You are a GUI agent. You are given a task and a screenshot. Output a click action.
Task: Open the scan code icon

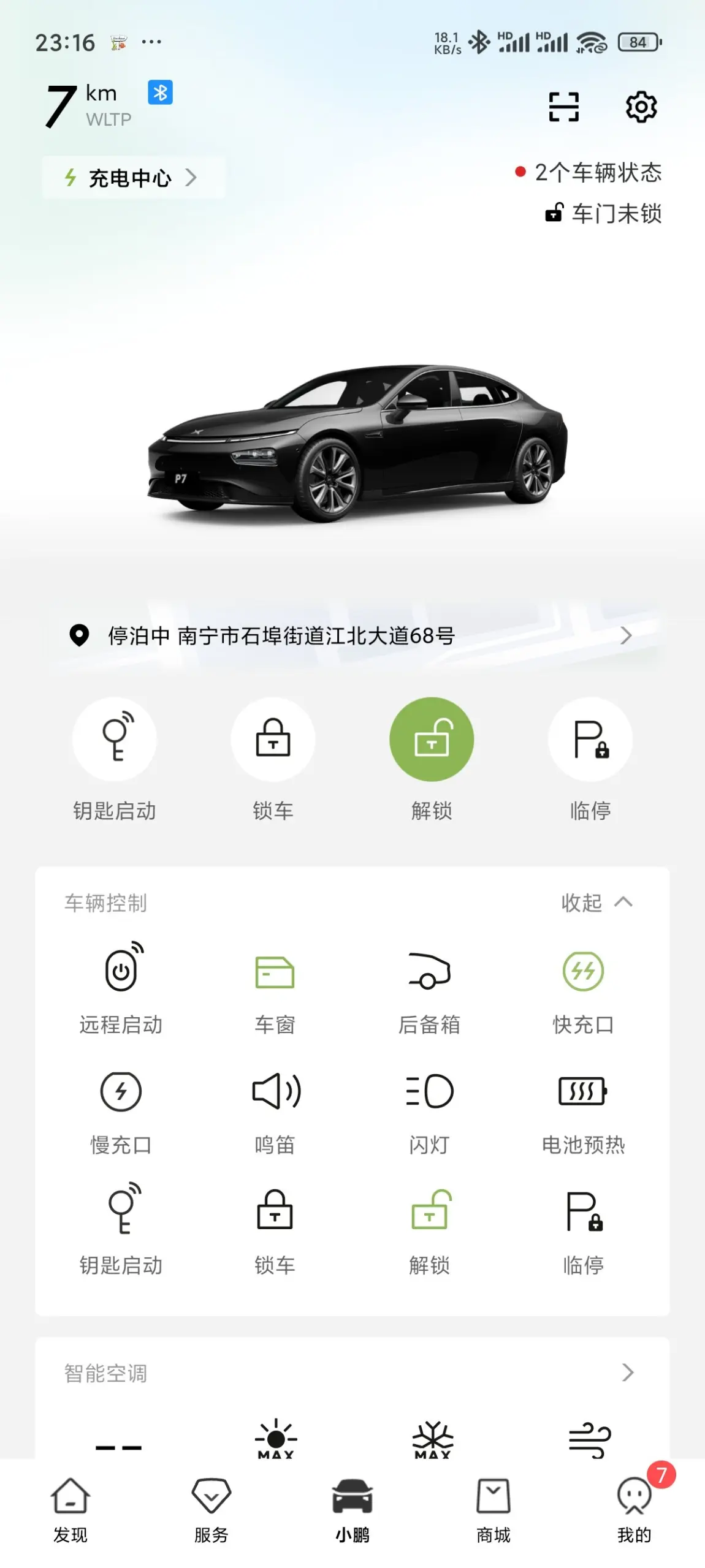563,107
